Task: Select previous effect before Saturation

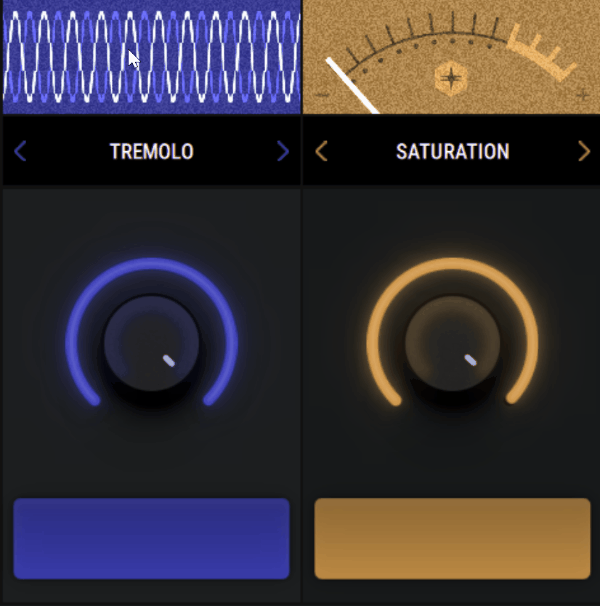Action: pos(321,152)
